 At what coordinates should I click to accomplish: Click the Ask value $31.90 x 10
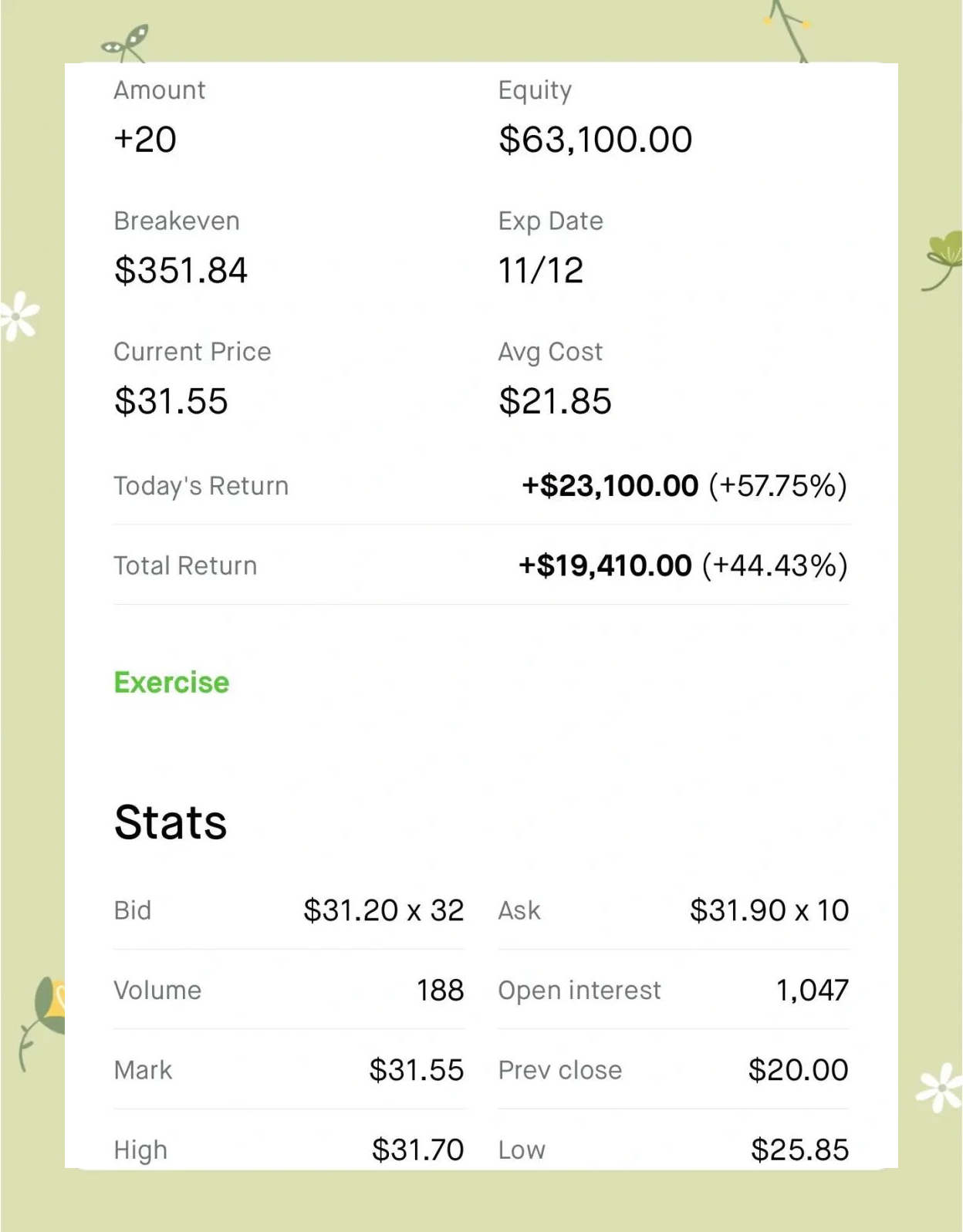tap(769, 910)
